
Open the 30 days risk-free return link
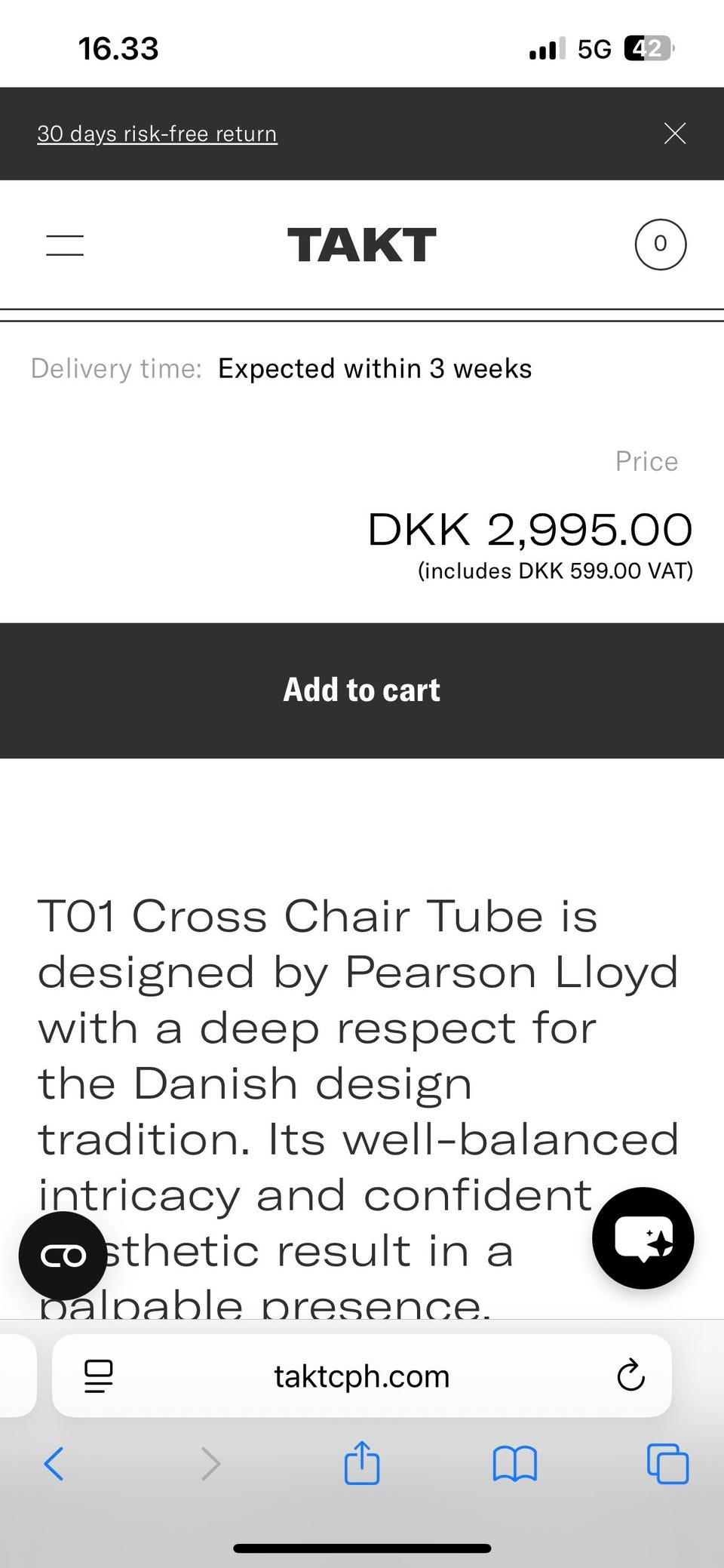(x=157, y=134)
